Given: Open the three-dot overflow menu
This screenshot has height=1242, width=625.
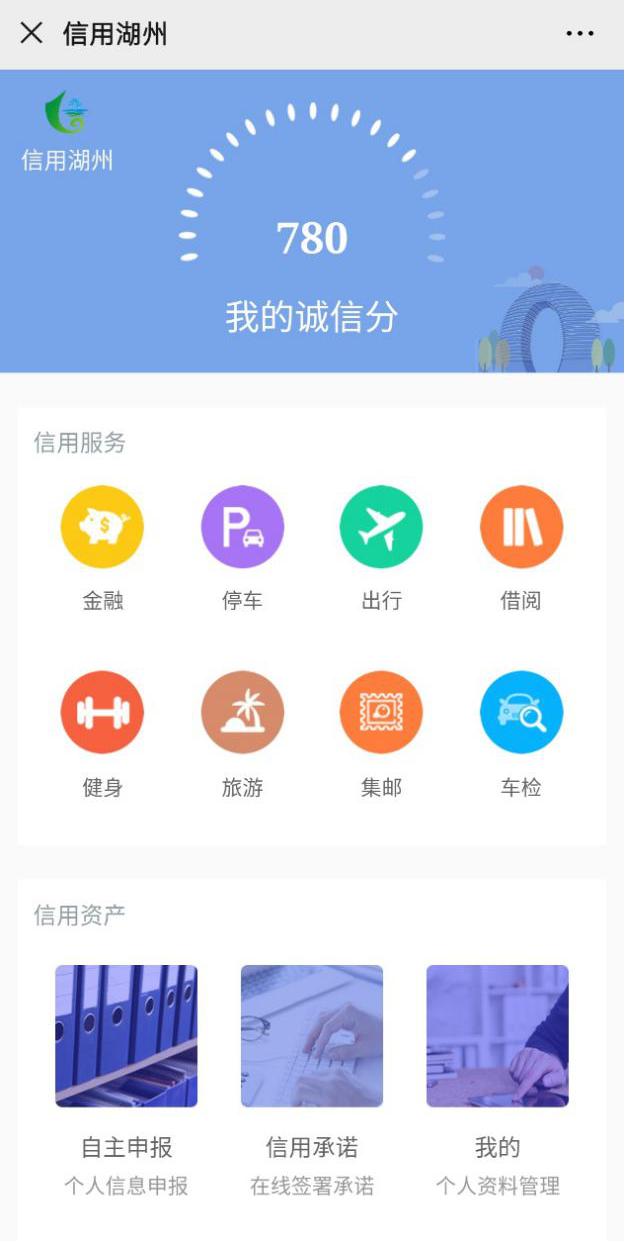Looking at the screenshot, I should click(580, 34).
